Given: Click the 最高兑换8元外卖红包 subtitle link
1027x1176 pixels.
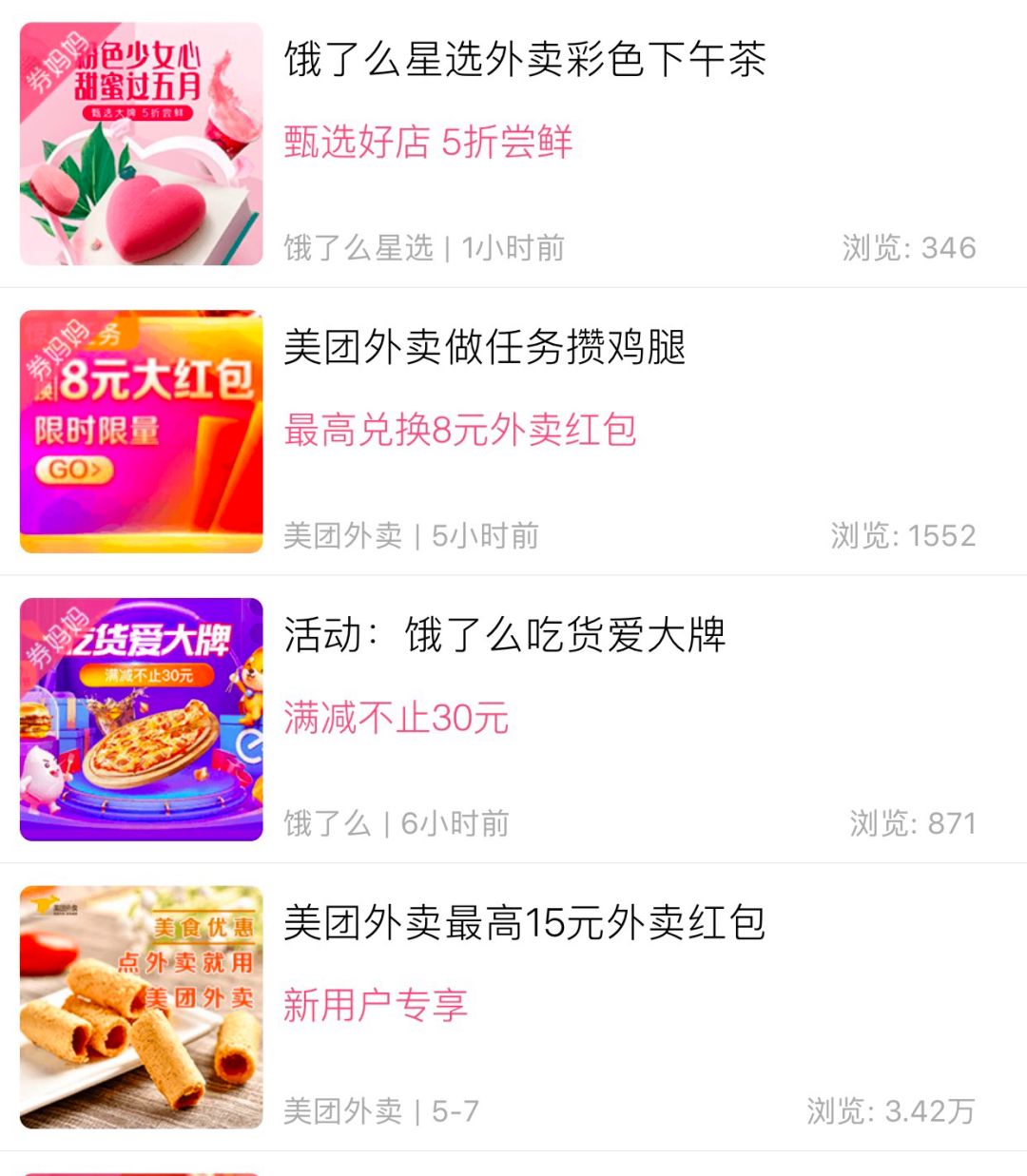Looking at the screenshot, I should (461, 432).
